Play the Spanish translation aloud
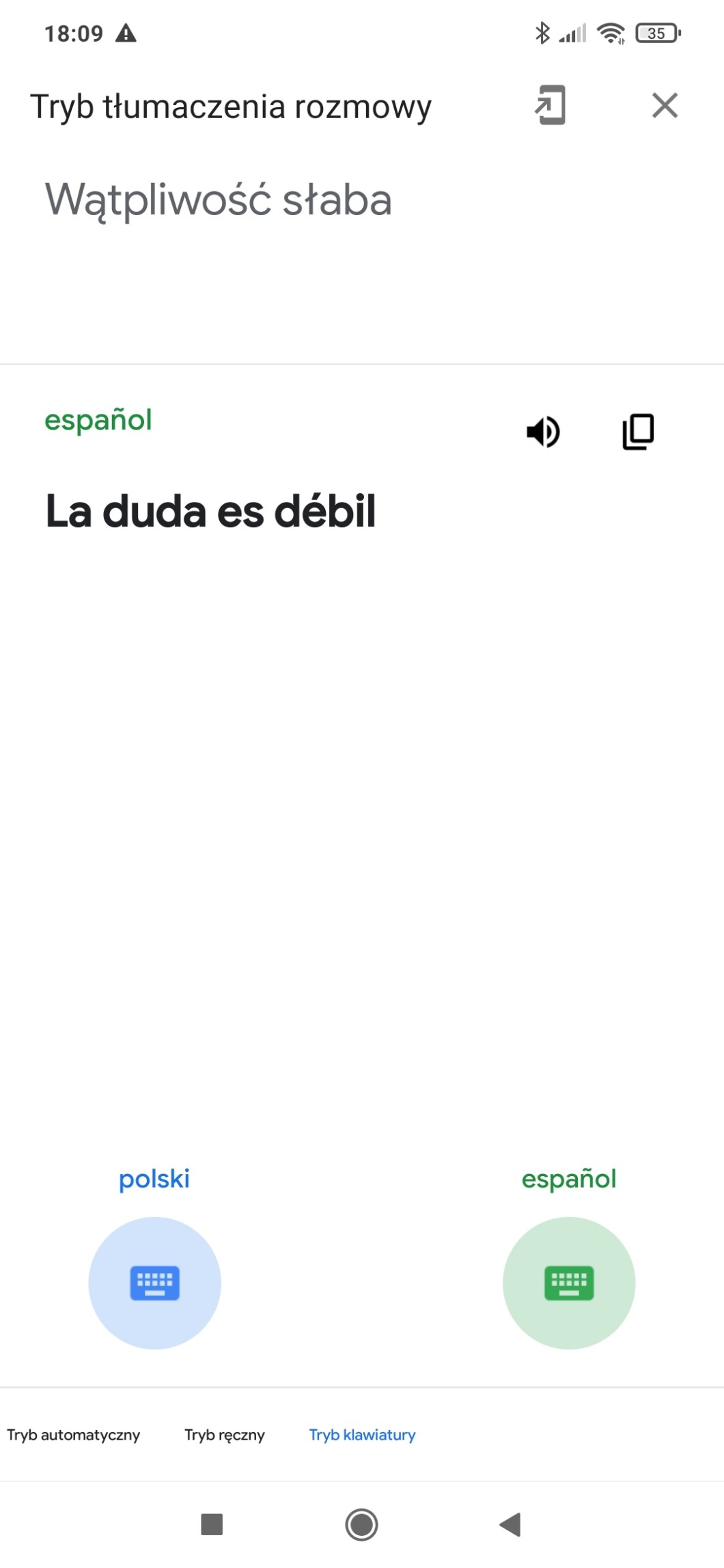The height and width of the screenshot is (1568, 724). [x=543, y=432]
